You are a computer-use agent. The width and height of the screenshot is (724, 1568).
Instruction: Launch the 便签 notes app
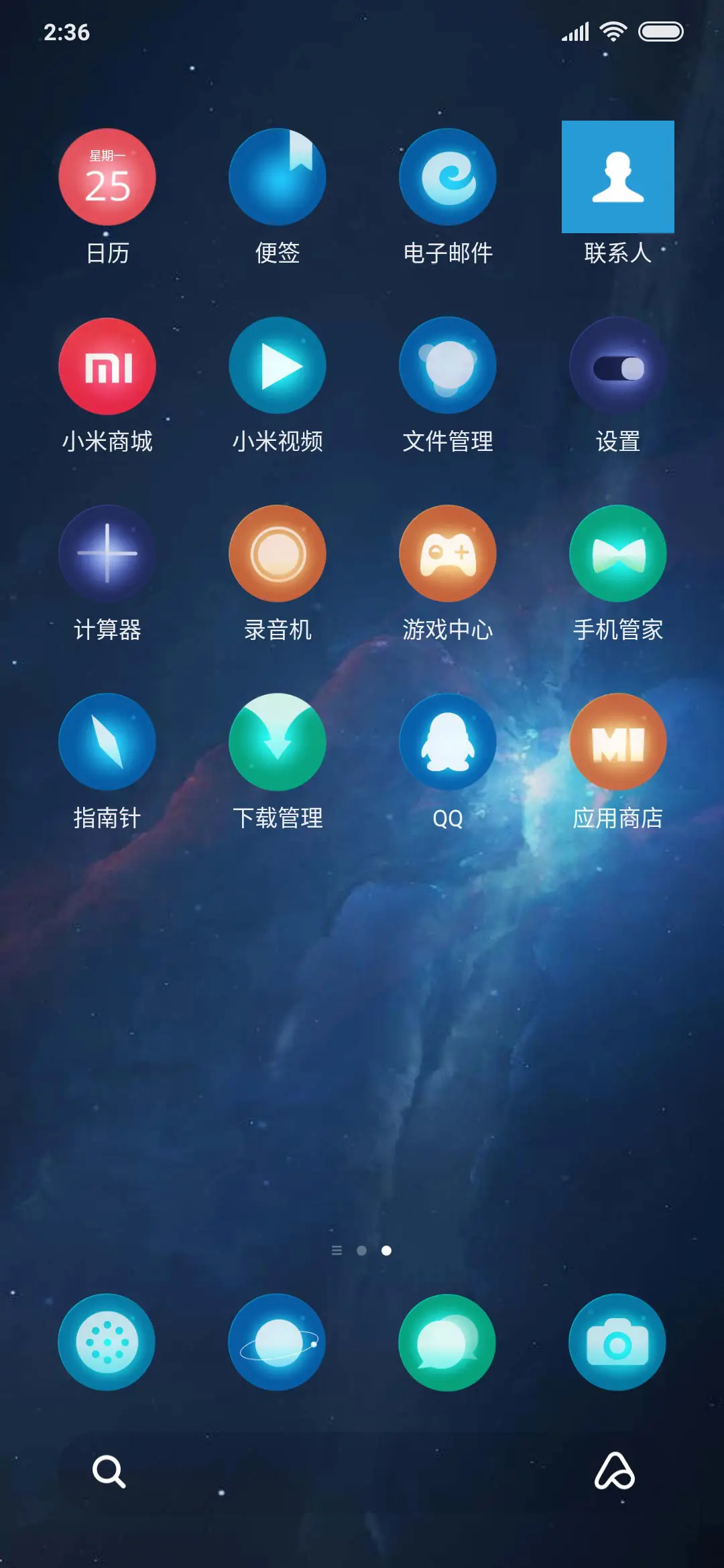click(x=278, y=178)
